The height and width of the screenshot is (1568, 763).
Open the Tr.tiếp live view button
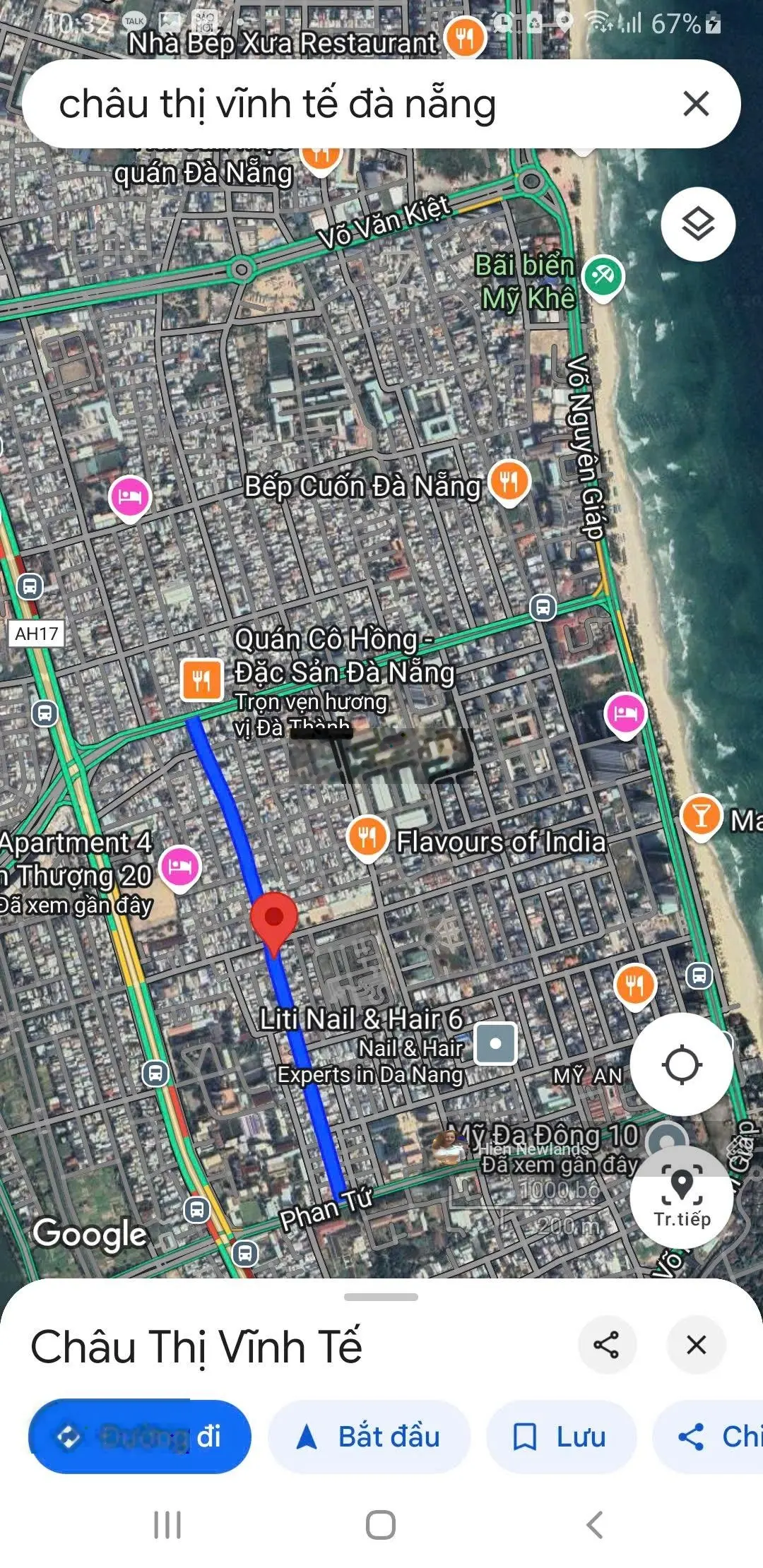click(681, 1196)
